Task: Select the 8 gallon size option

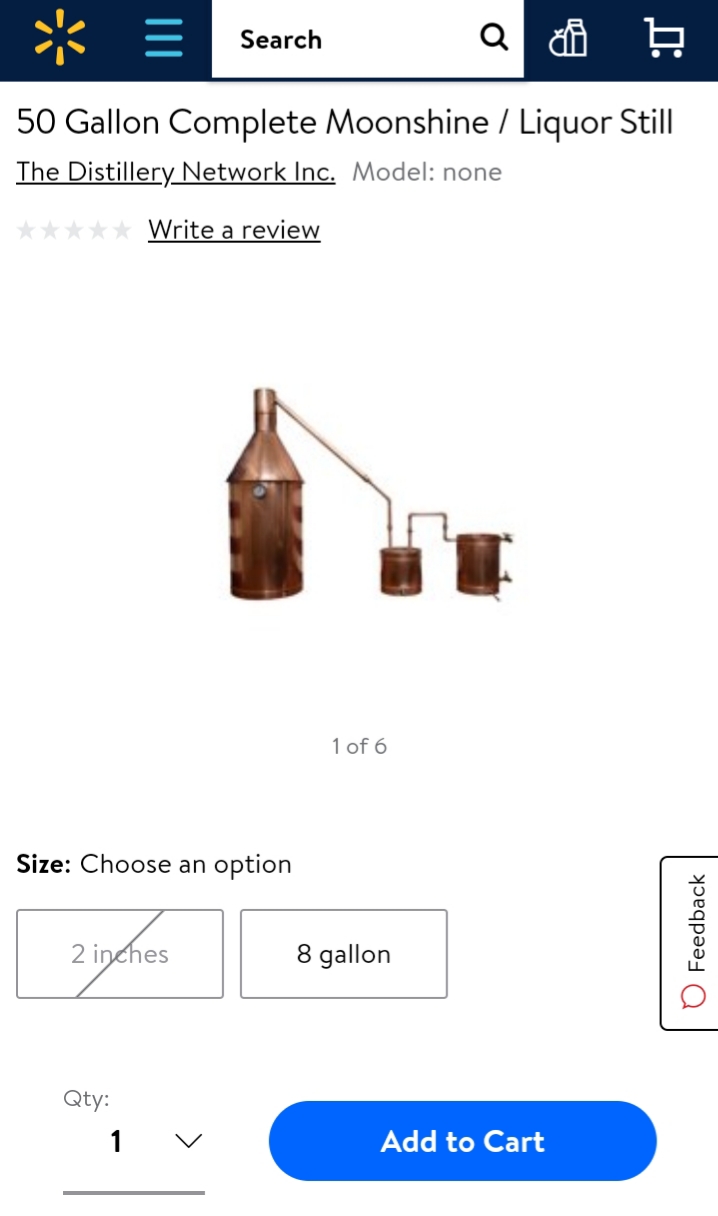Action: 343,954
